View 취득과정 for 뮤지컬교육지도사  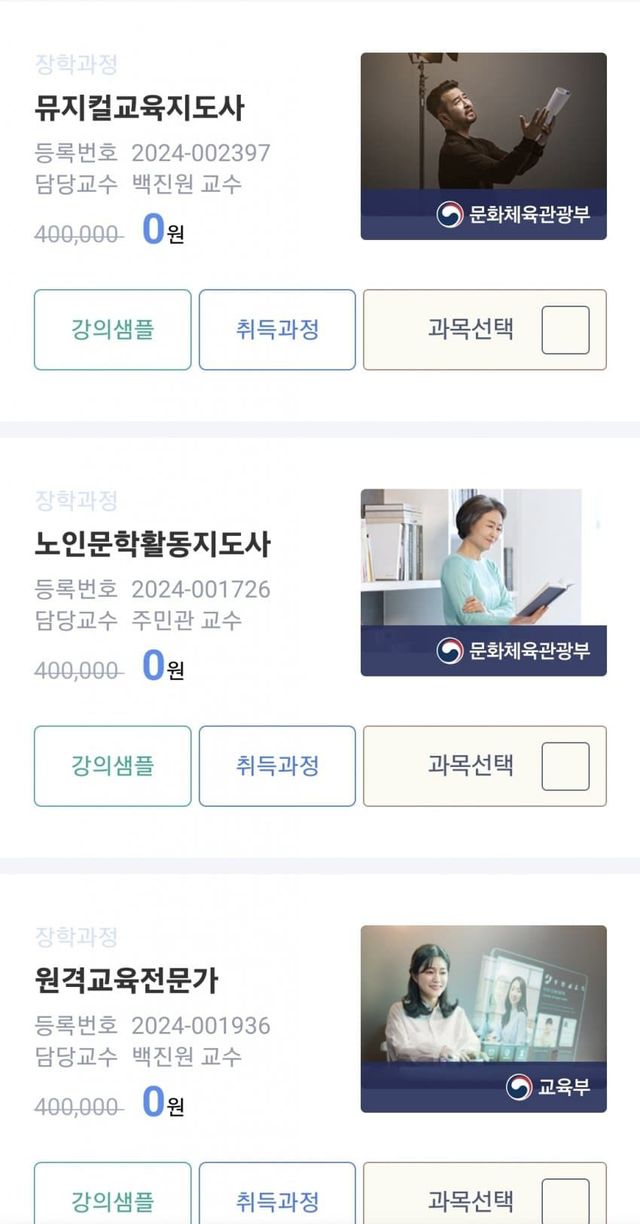pyautogui.click(x=277, y=329)
